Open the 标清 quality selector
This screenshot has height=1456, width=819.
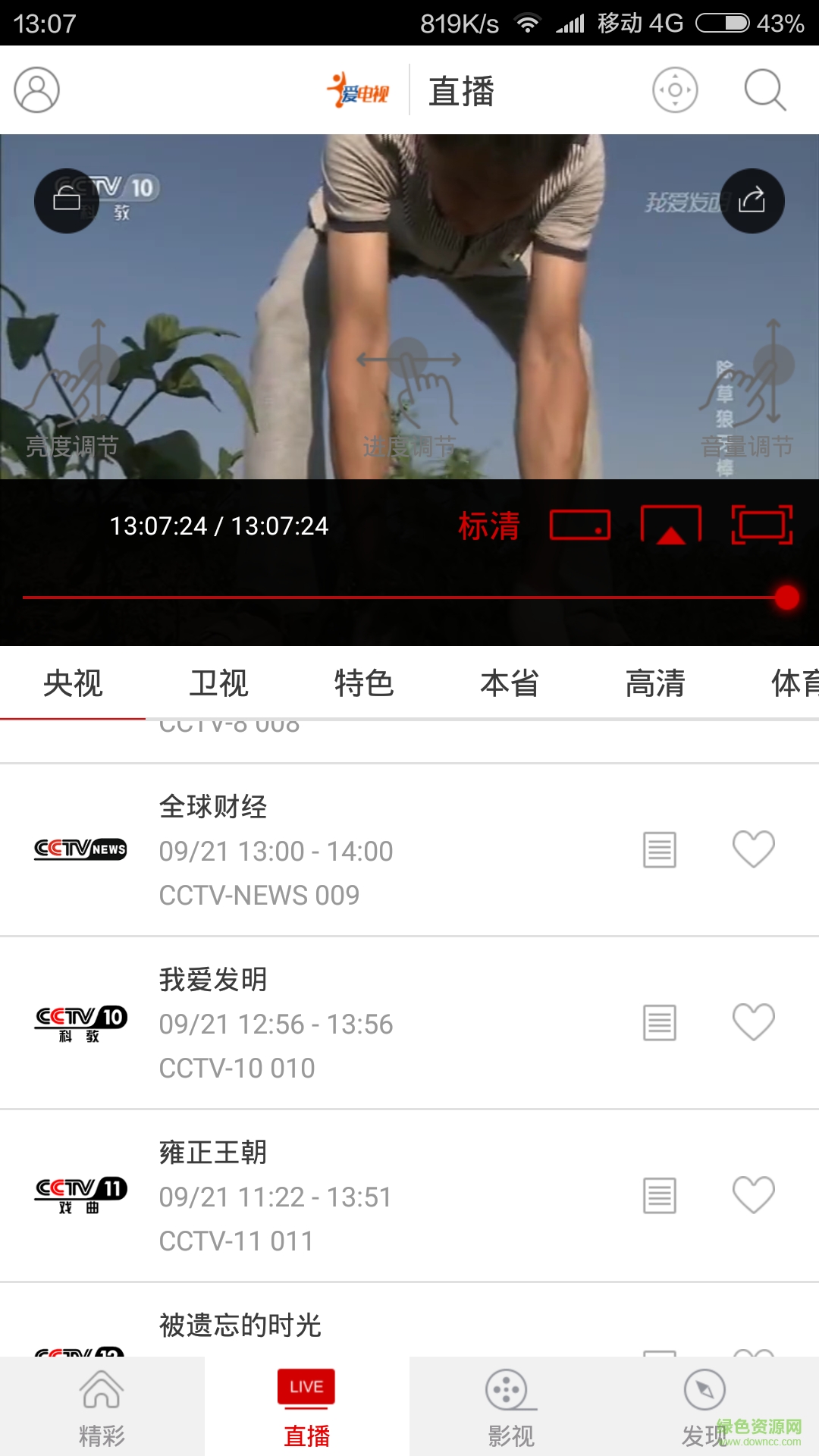point(489,524)
